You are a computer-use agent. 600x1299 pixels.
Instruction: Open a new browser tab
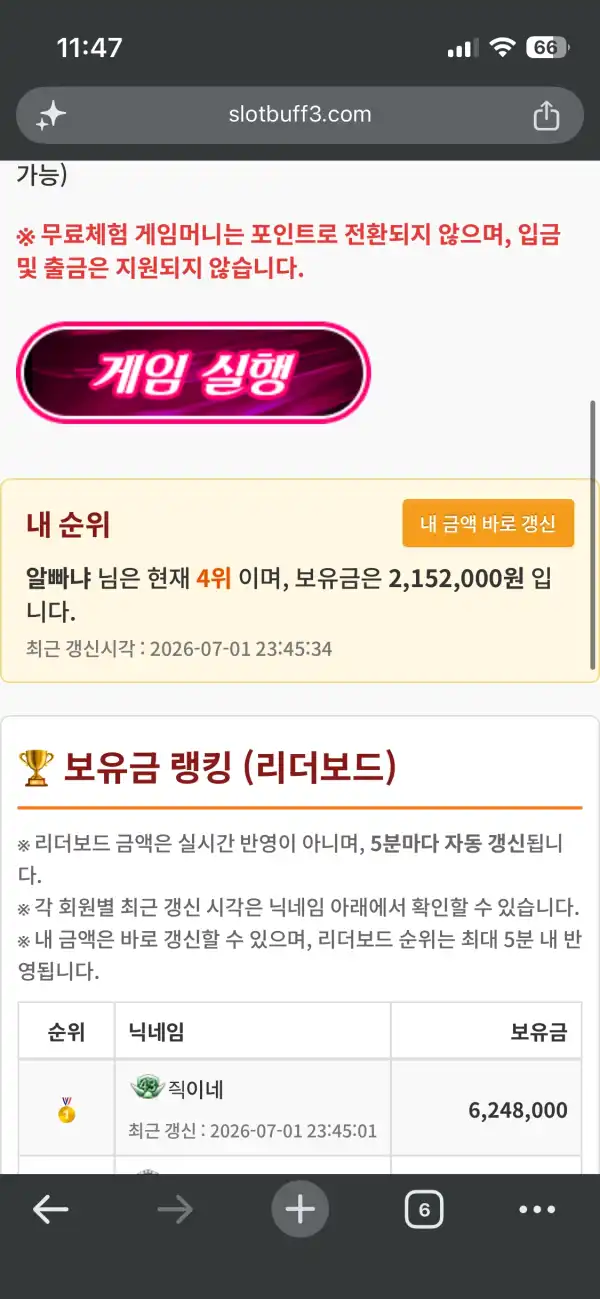300,1210
